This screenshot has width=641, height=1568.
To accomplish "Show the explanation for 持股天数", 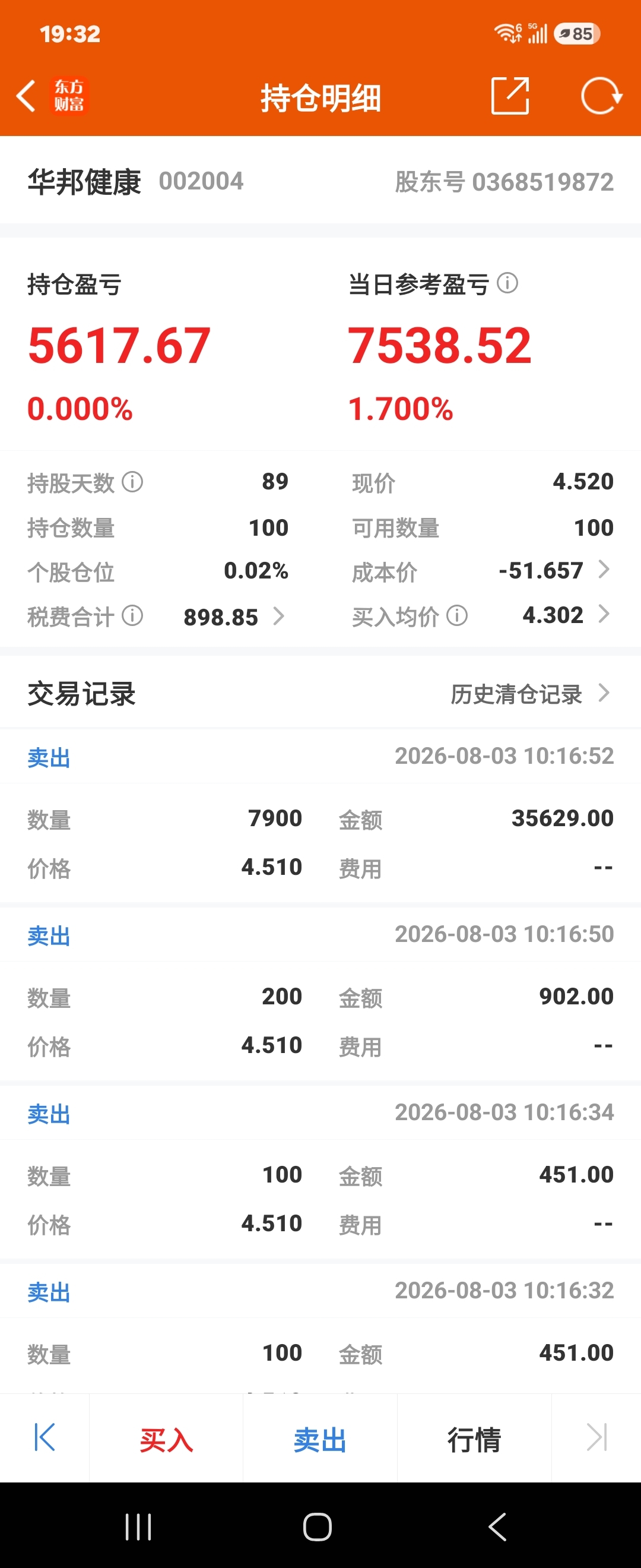I will [x=132, y=482].
